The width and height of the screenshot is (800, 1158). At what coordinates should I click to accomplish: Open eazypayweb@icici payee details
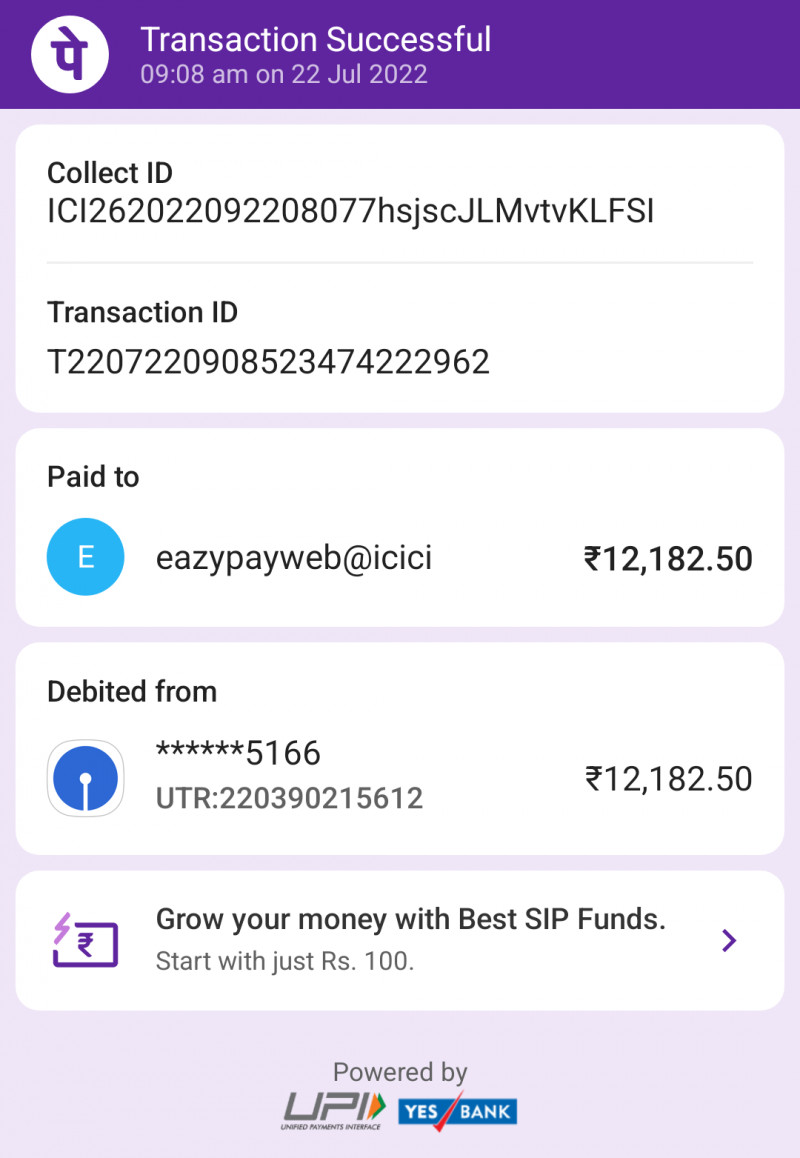coord(293,558)
